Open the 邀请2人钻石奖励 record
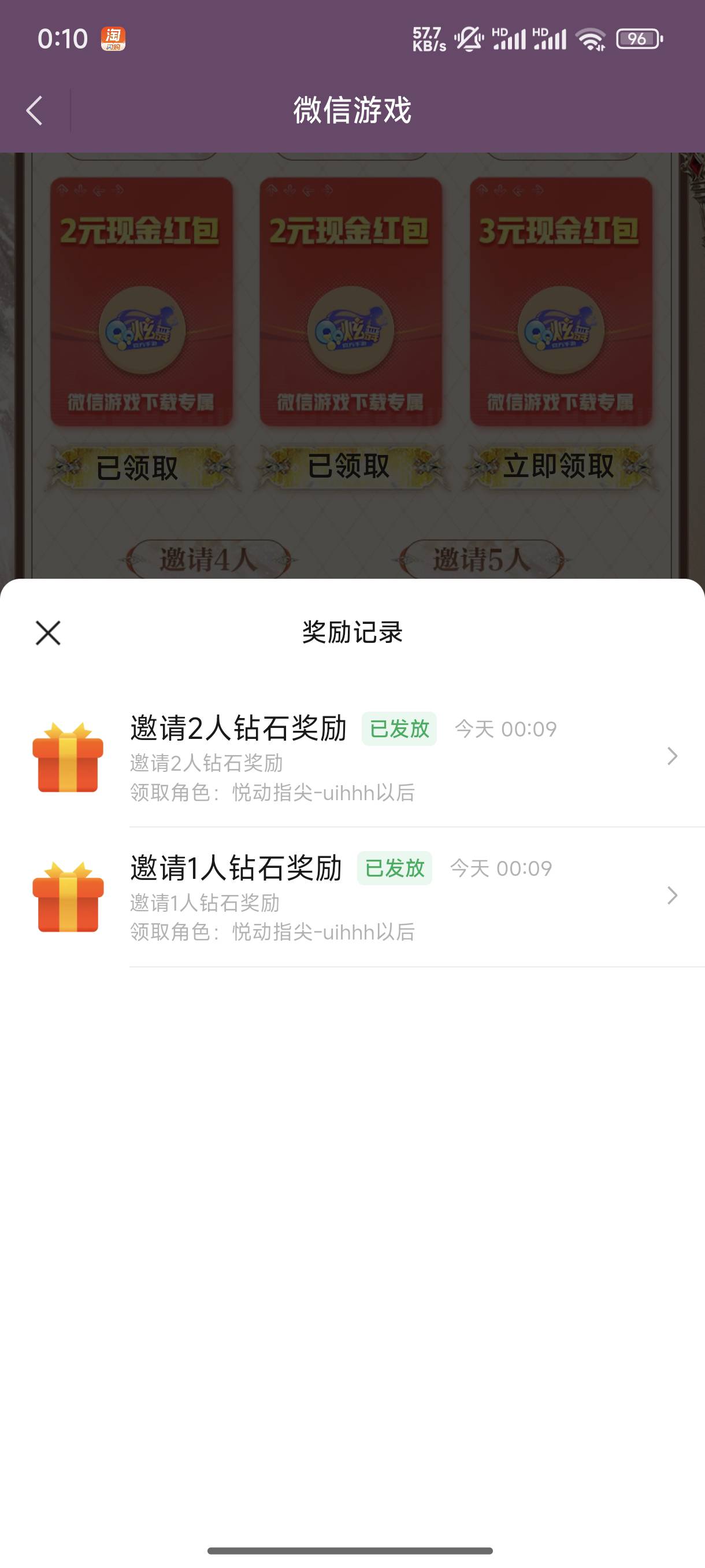705x1568 pixels. tap(365, 757)
